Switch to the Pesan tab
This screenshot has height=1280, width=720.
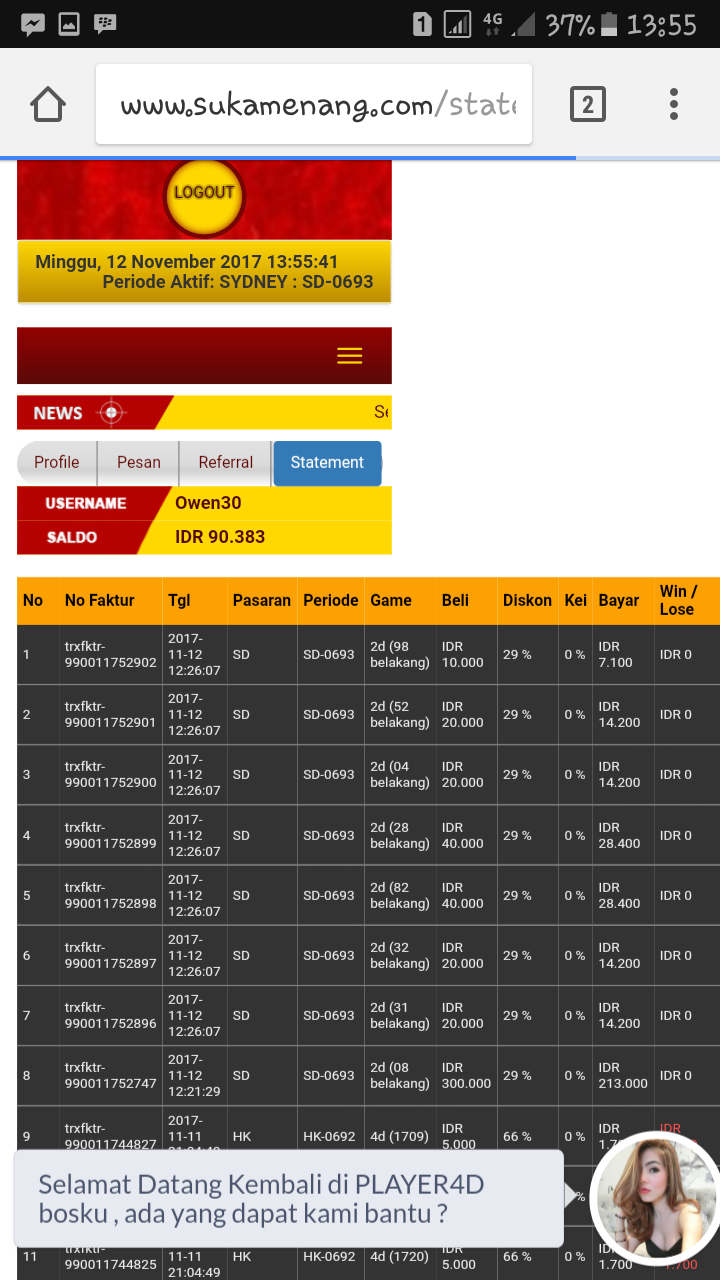pyautogui.click(x=138, y=462)
